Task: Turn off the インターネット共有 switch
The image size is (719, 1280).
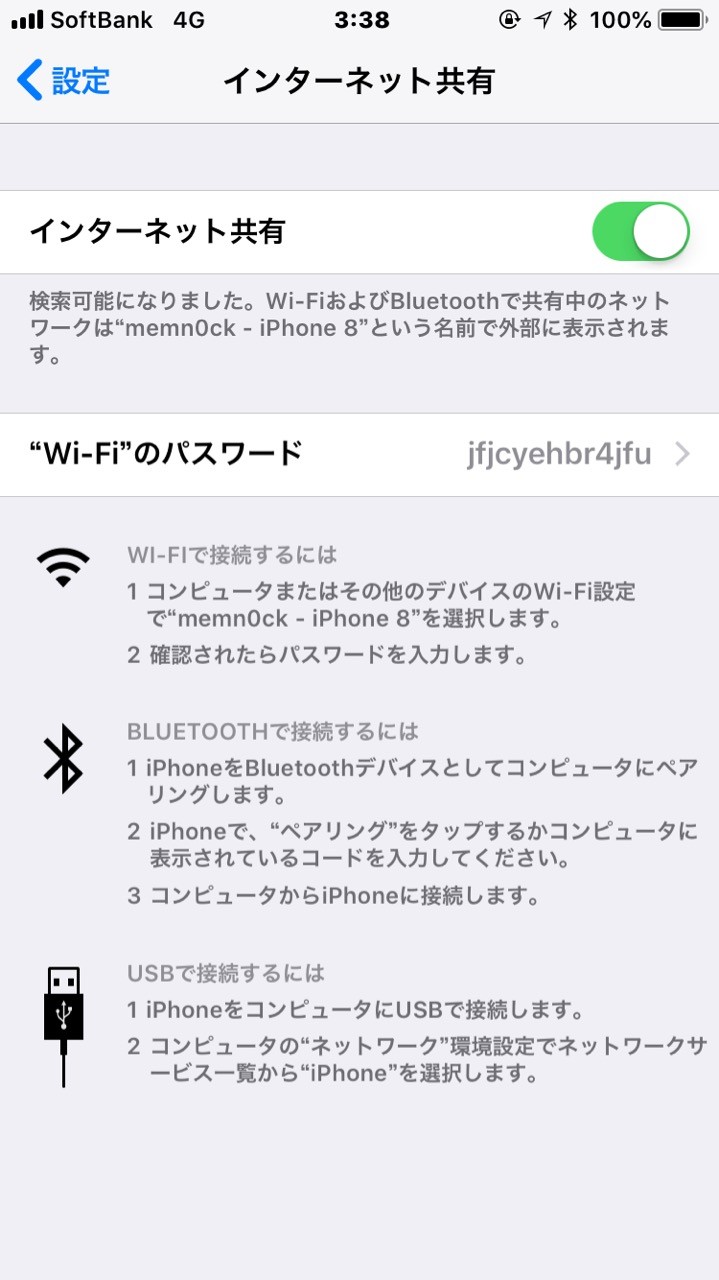Action: point(641,231)
